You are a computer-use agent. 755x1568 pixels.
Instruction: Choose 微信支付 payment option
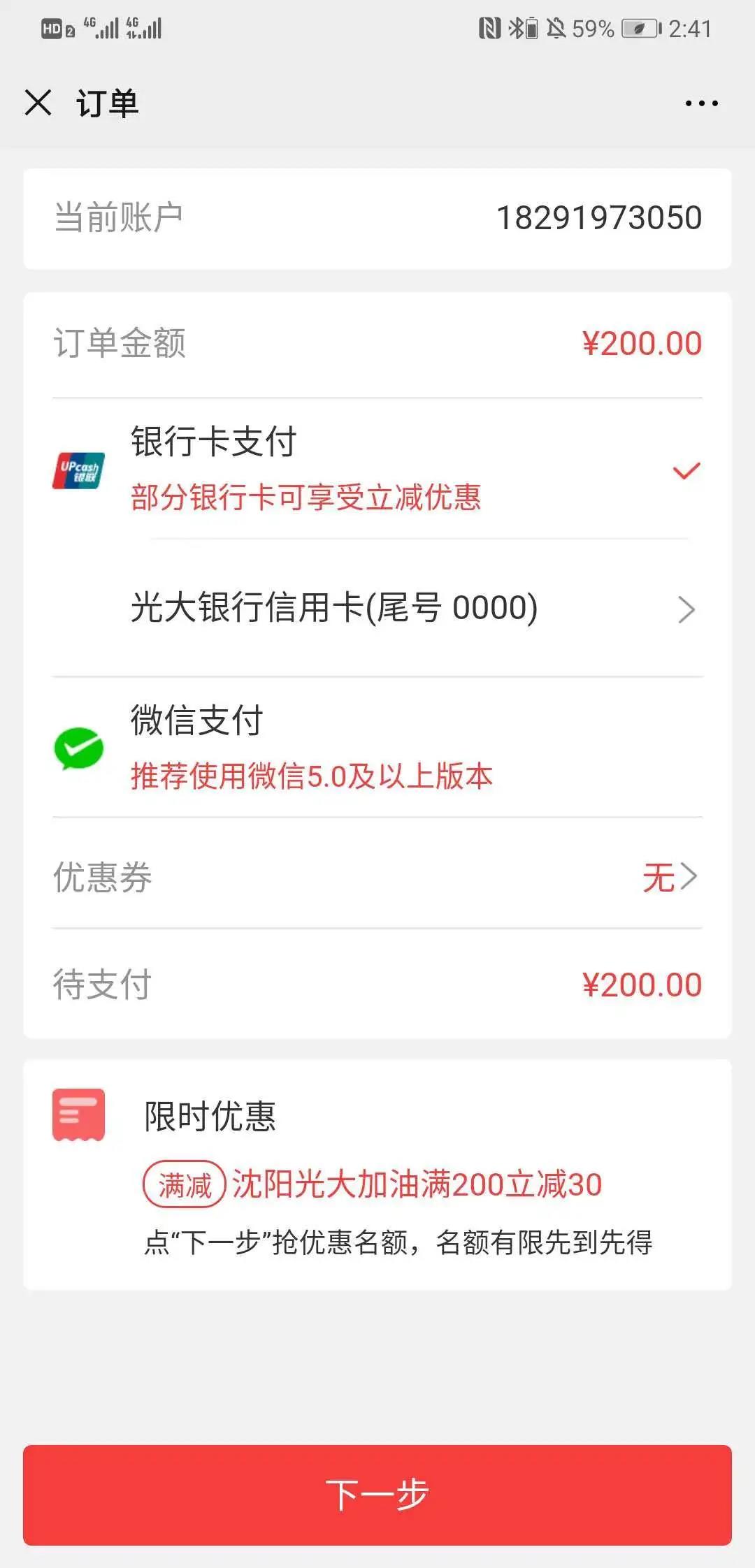click(377, 748)
